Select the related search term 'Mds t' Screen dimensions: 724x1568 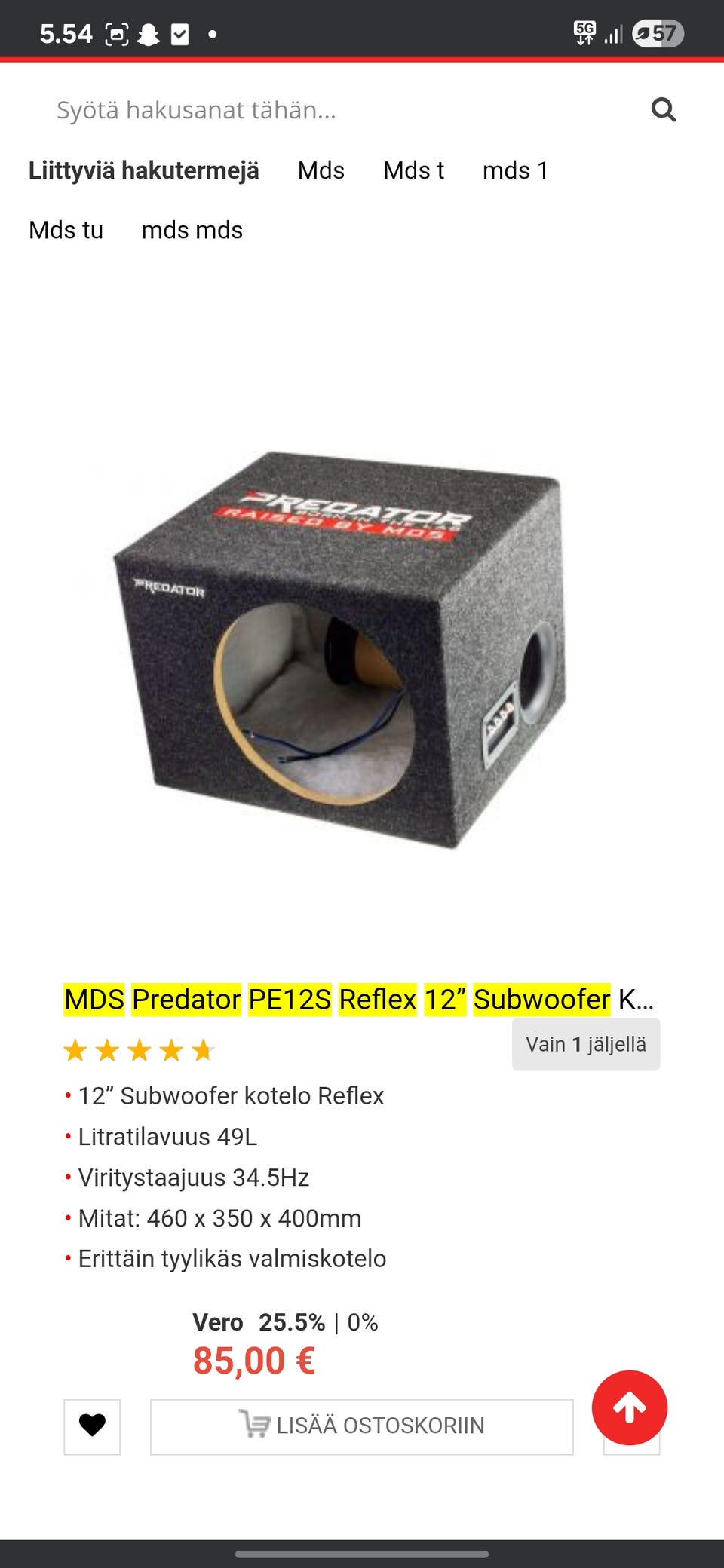pos(413,170)
